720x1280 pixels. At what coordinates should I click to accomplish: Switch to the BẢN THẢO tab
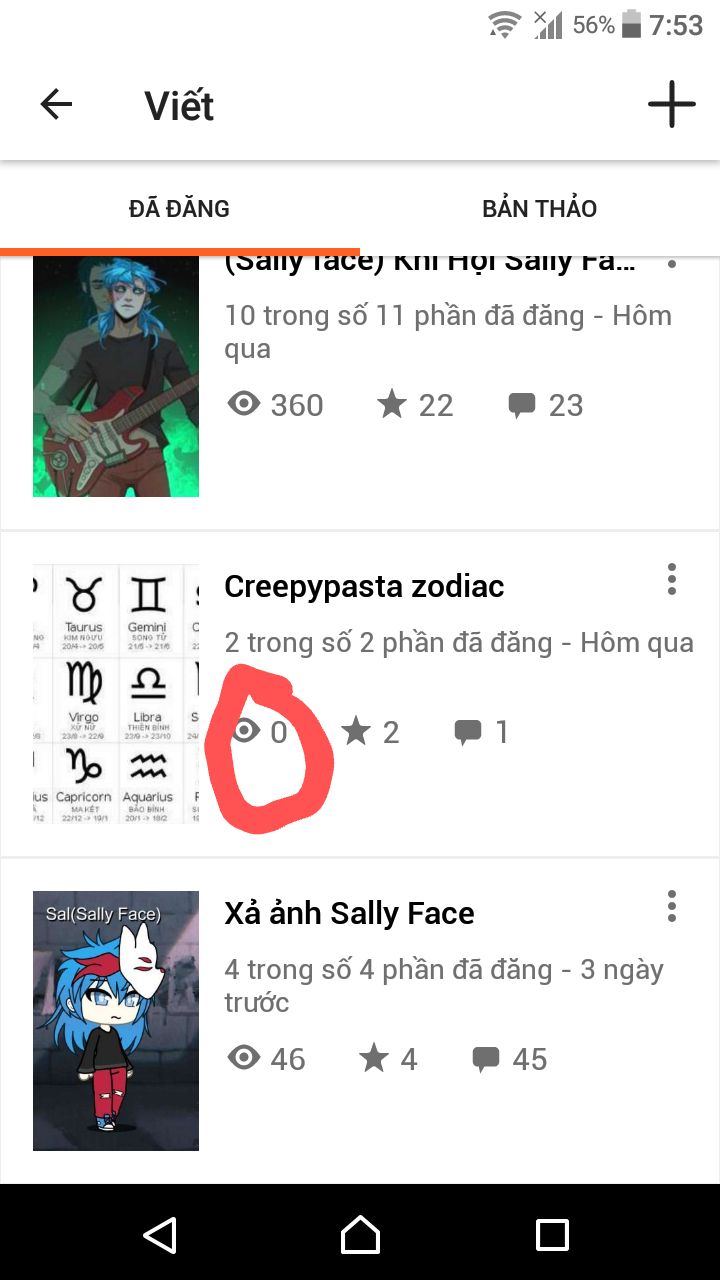(x=539, y=209)
